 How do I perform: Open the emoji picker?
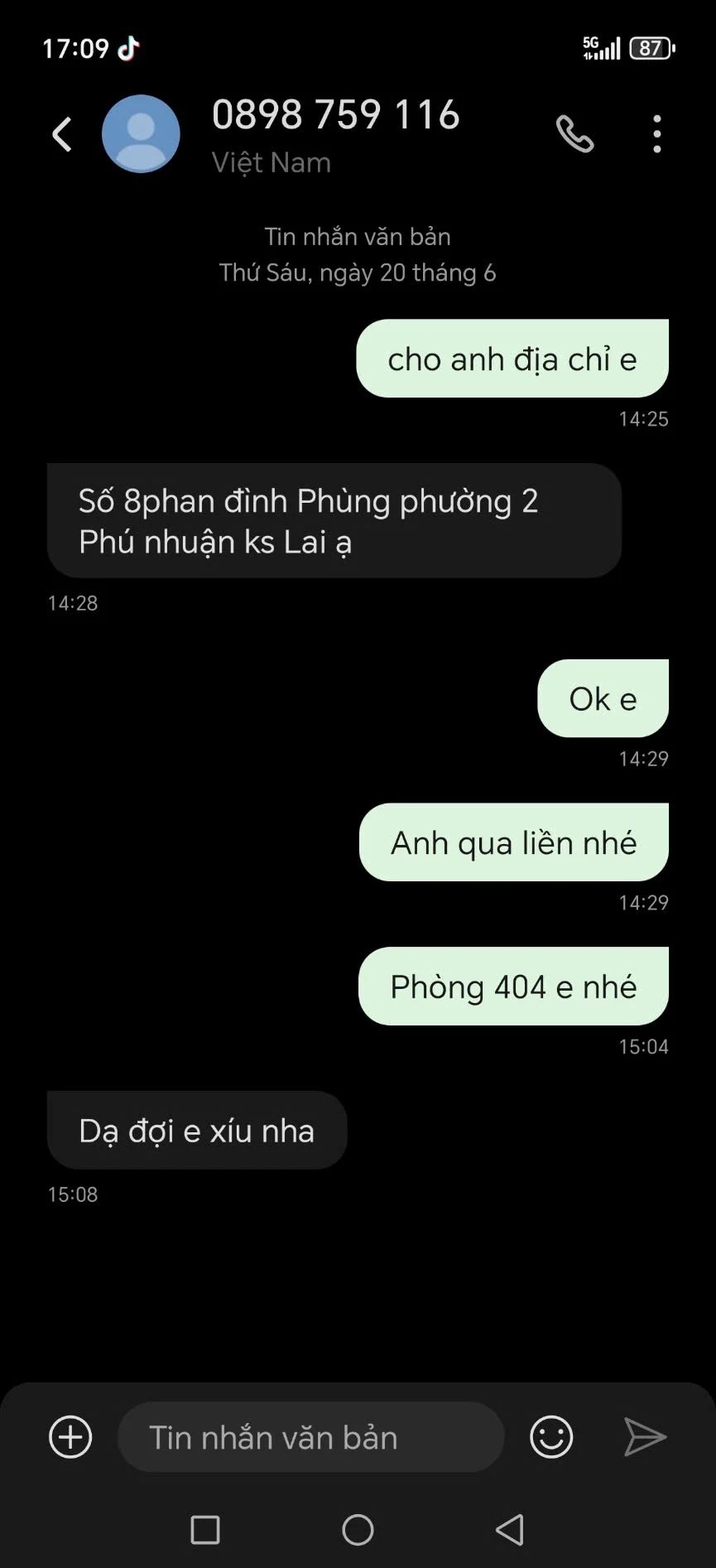click(x=551, y=1437)
